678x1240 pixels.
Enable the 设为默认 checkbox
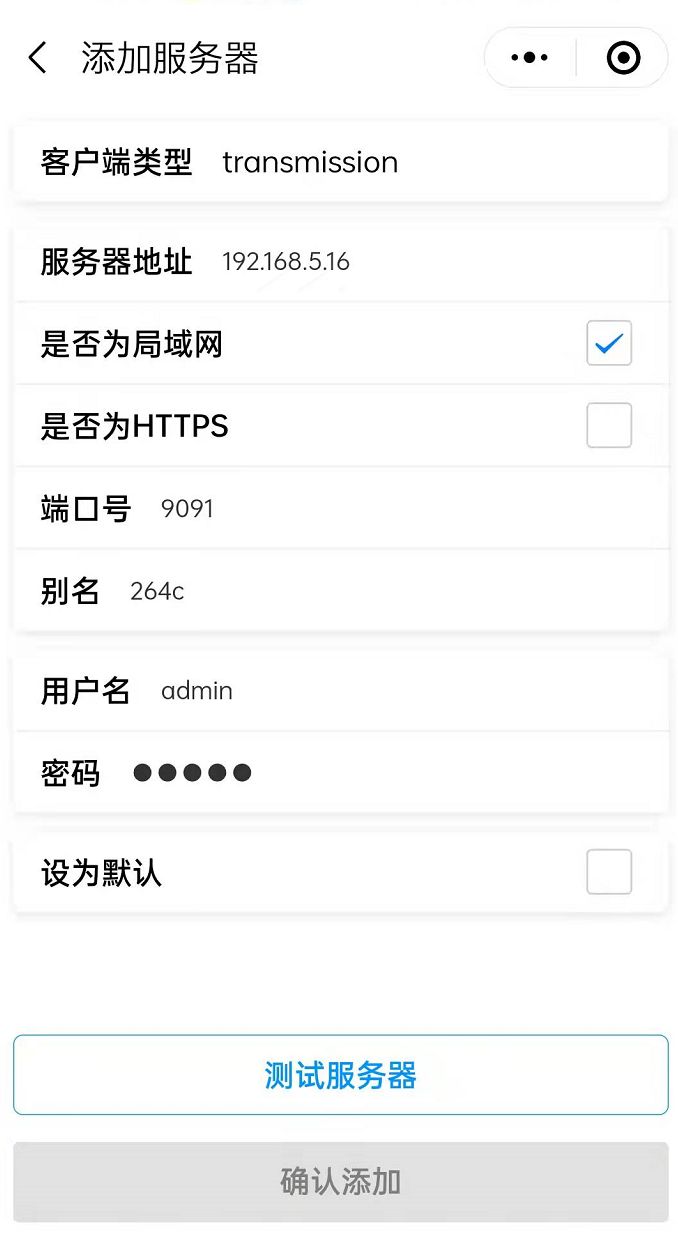[x=609, y=872]
